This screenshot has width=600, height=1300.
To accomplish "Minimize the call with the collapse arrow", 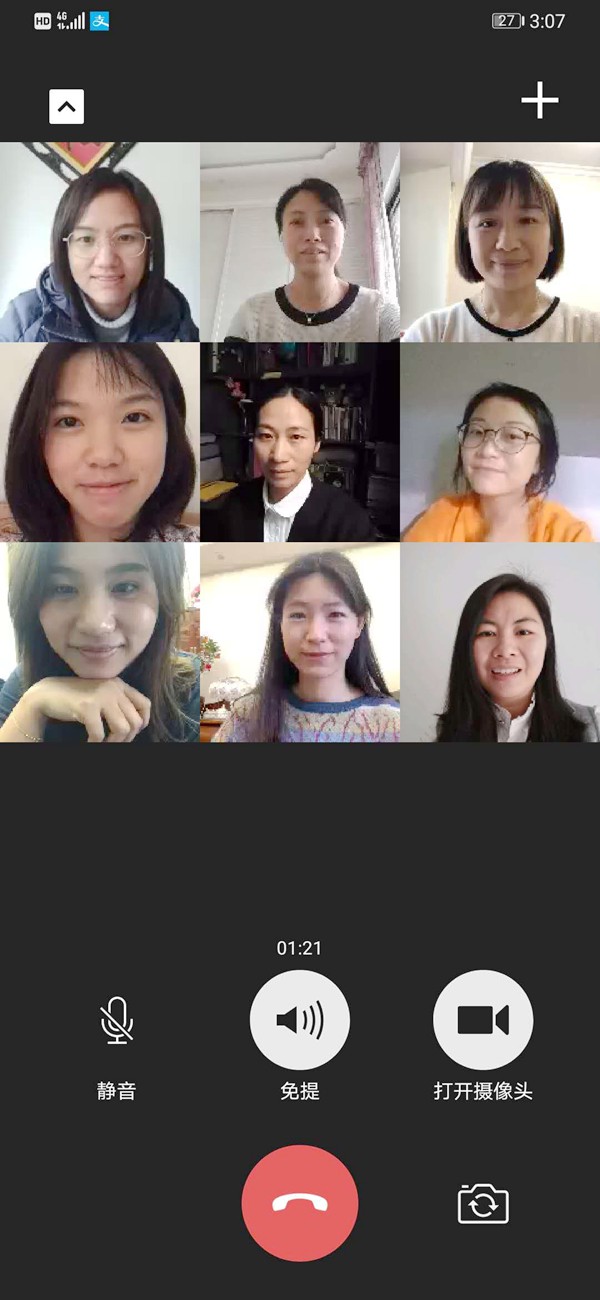I will coord(66,106).
